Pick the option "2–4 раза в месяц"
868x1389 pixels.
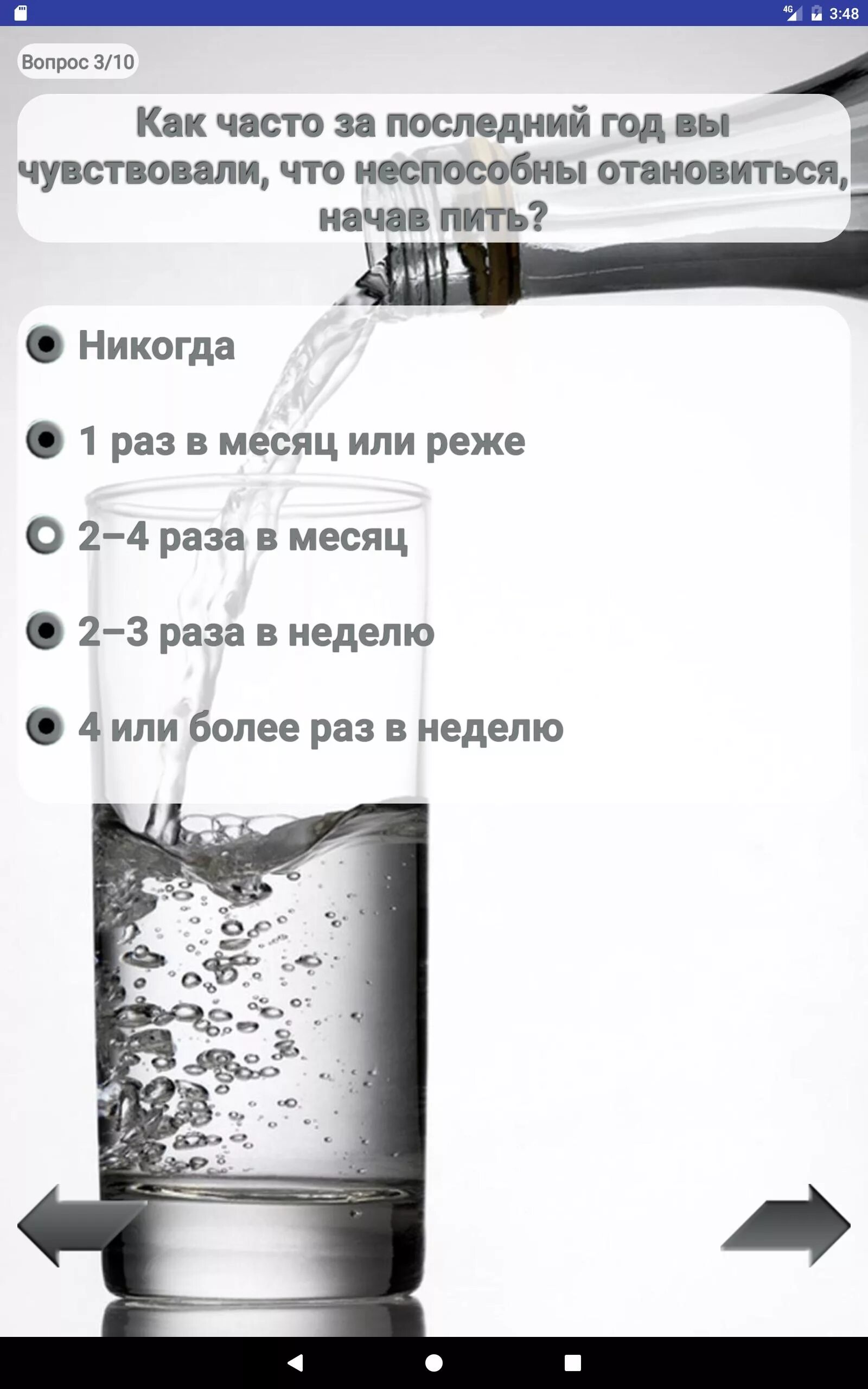pyautogui.click(x=217, y=536)
